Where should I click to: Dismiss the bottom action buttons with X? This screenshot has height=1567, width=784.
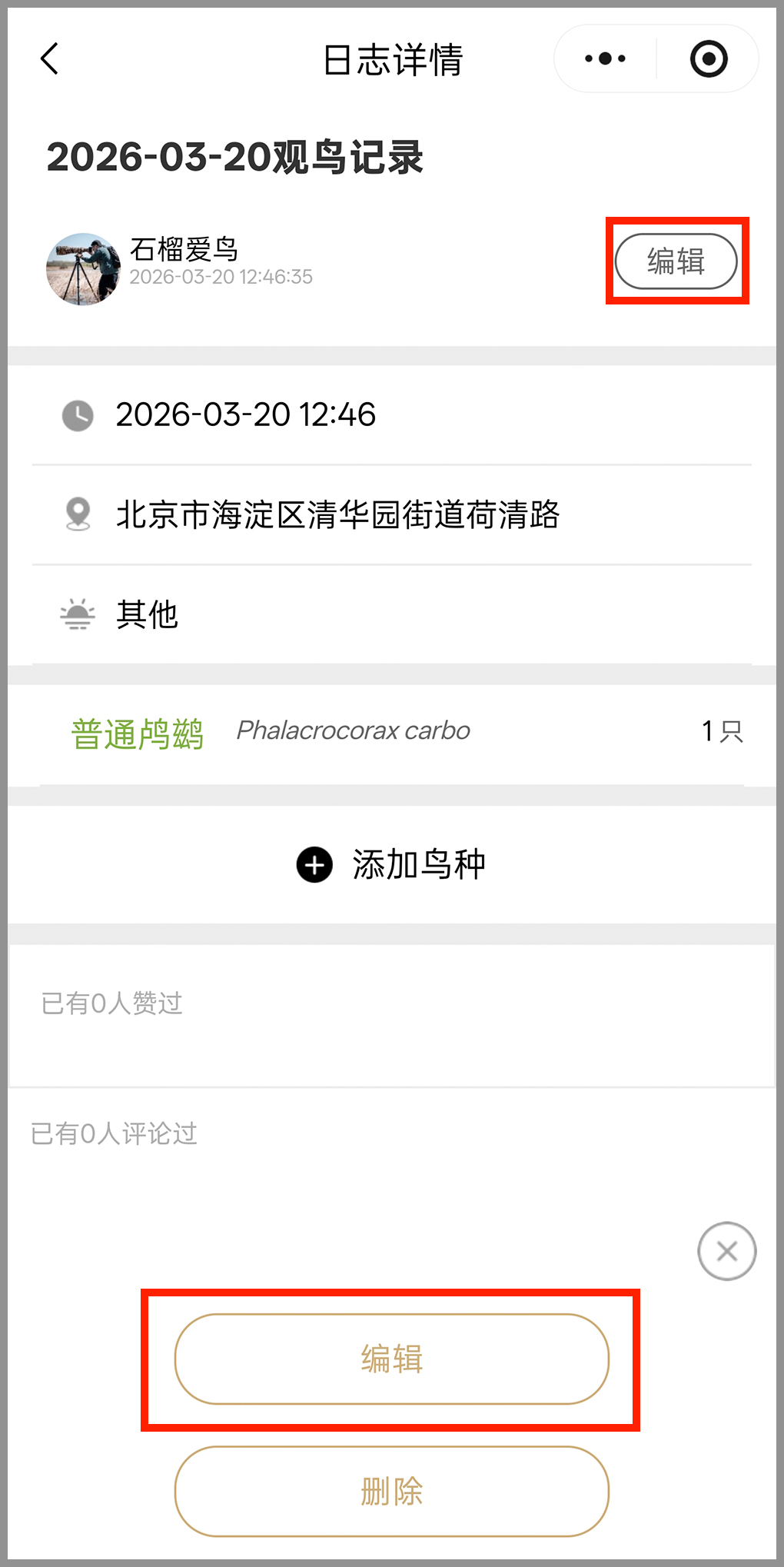click(726, 1251)
